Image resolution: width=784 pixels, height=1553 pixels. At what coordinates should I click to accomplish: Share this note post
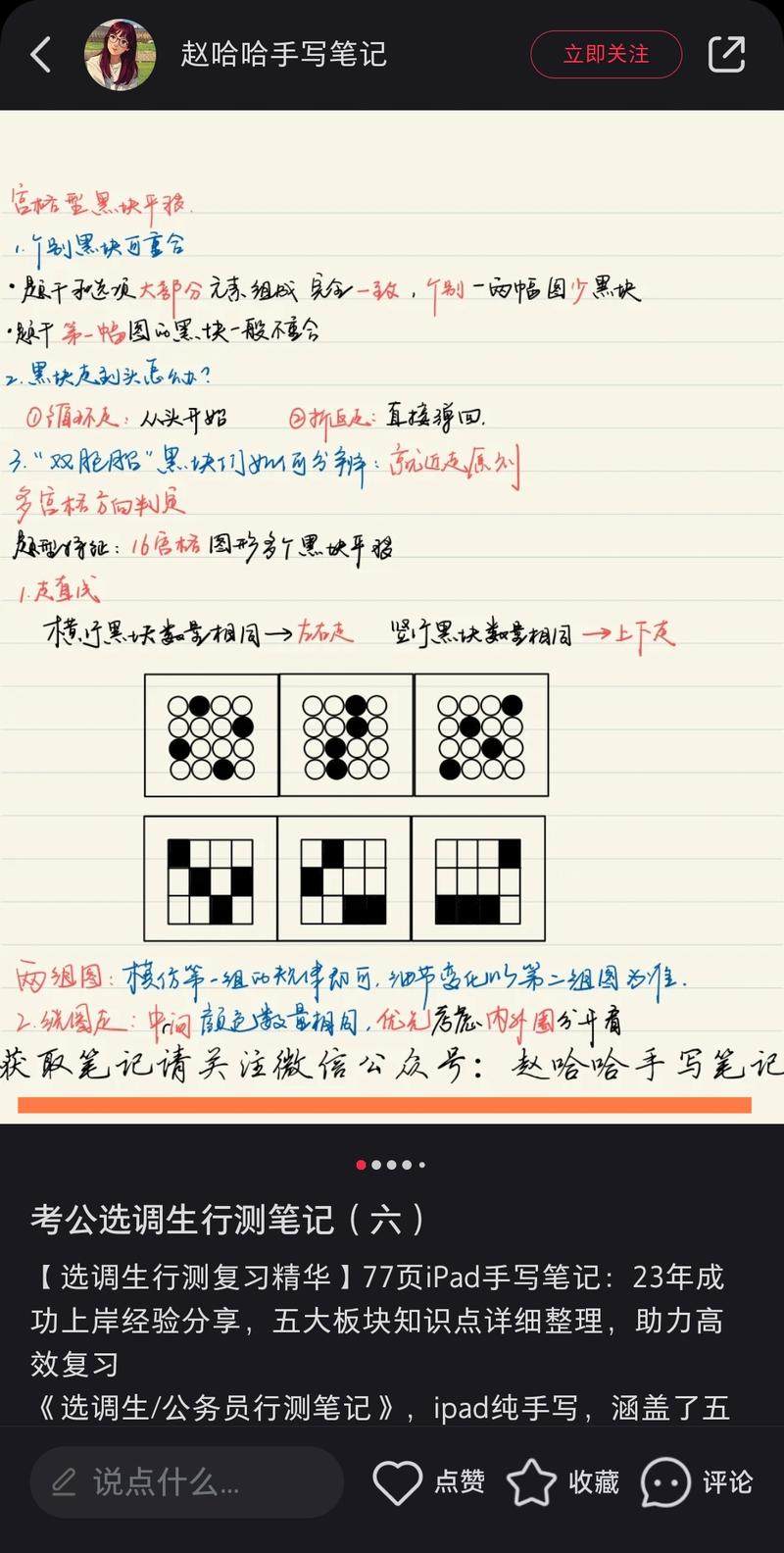pyautogui.click(x=726, y=55)
